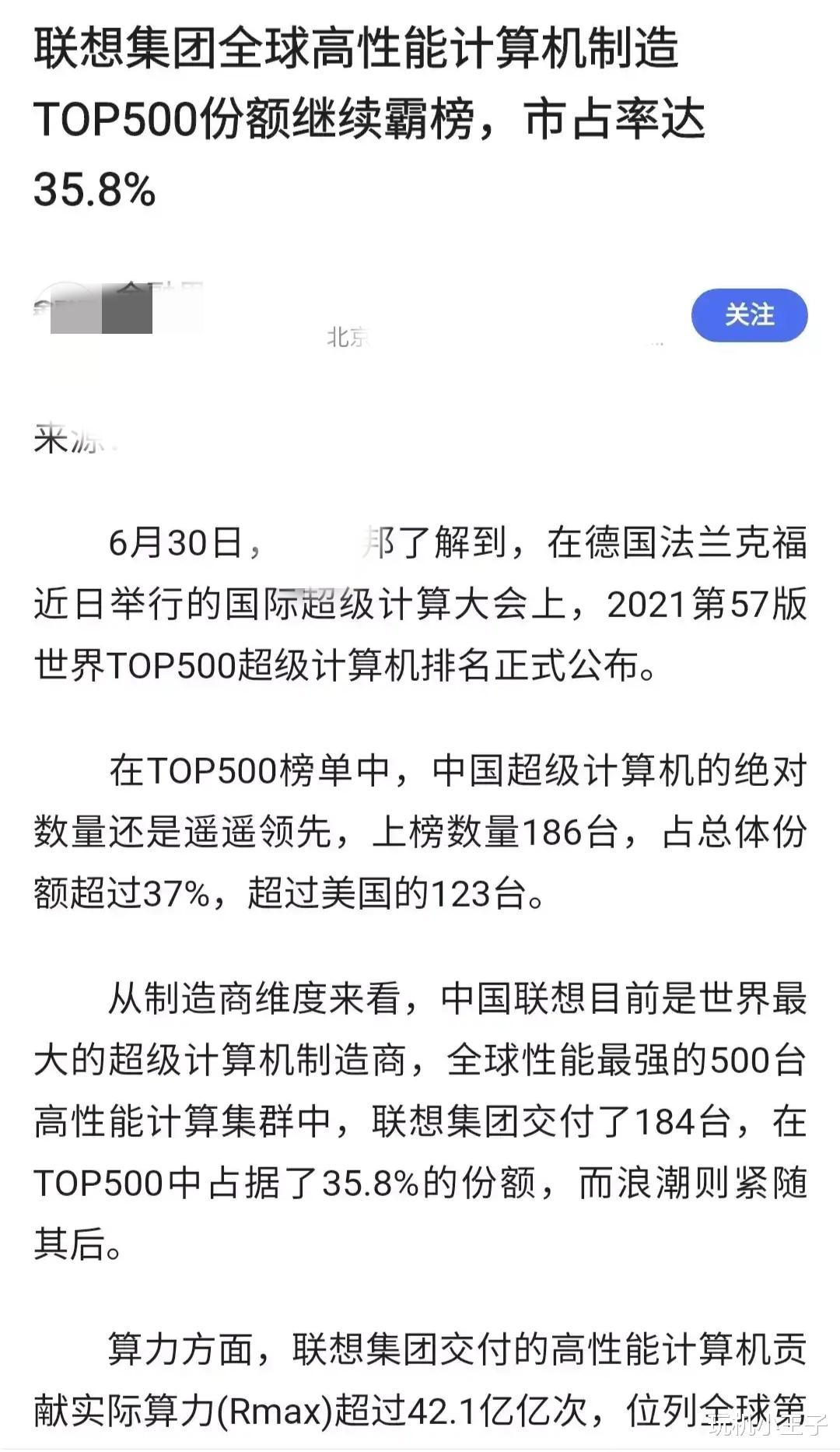Click the 北京 location label
The image size is (840, 1452).
point(348,335)
